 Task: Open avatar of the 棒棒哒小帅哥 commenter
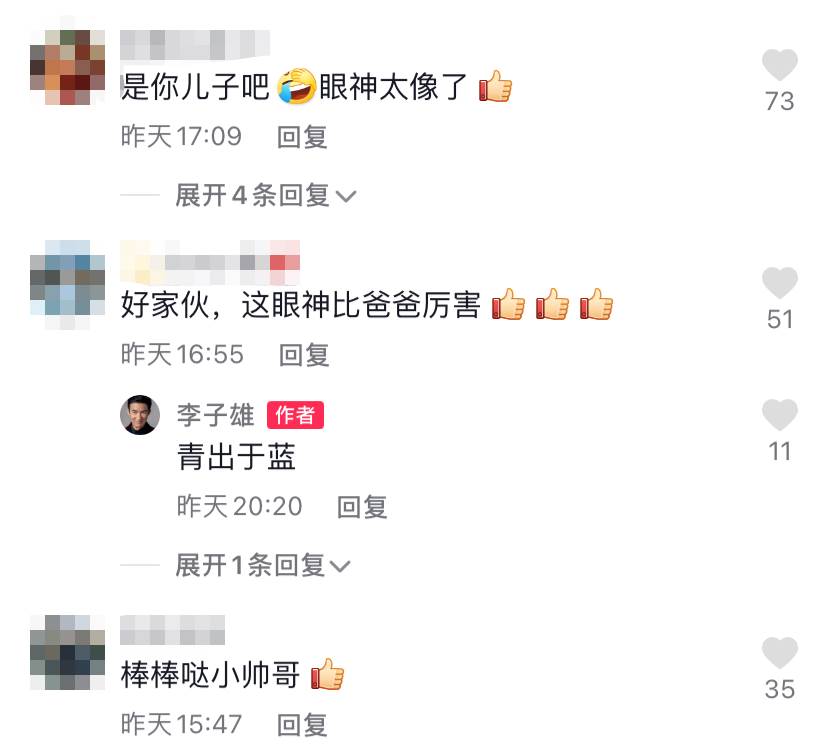(x=68, y=652)
